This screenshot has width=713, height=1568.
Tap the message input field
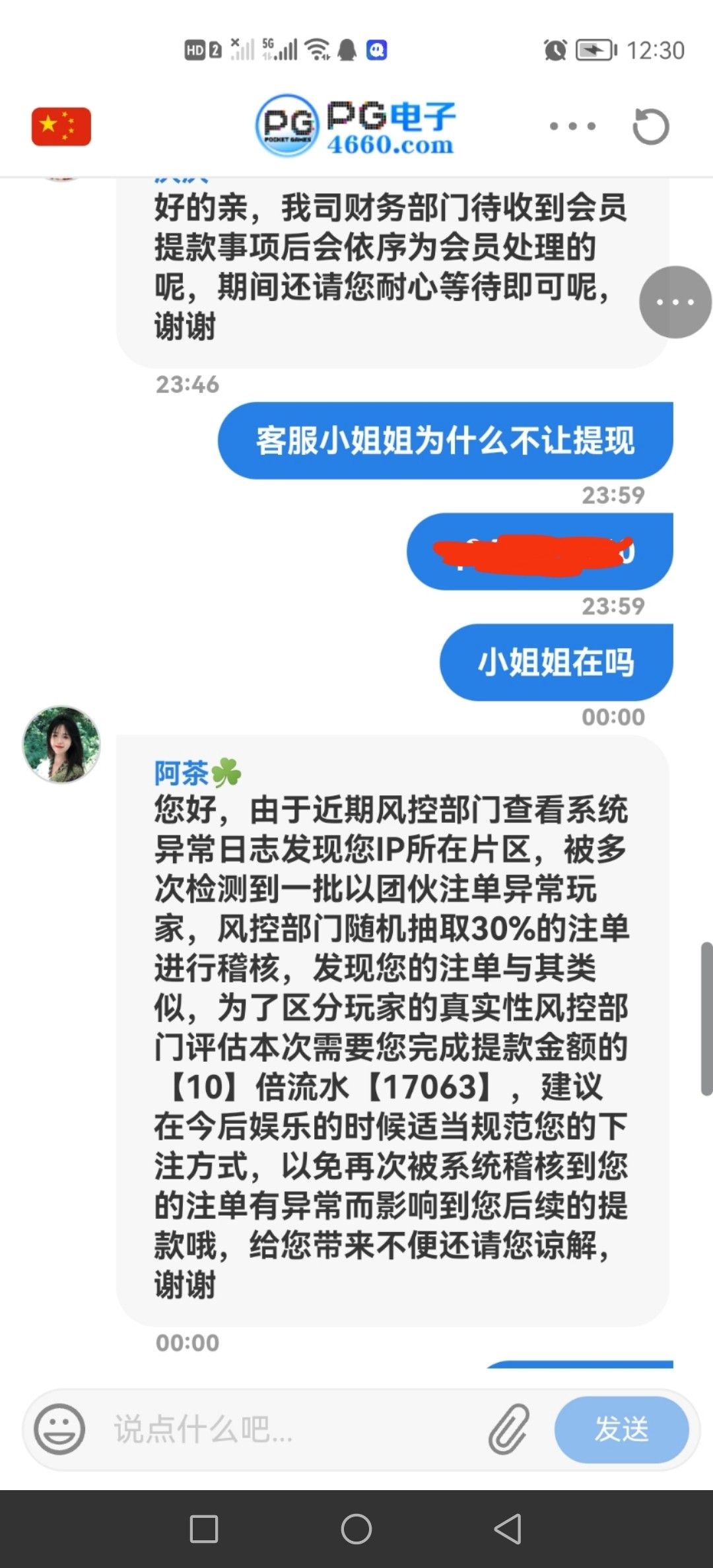click(290, 1429)
